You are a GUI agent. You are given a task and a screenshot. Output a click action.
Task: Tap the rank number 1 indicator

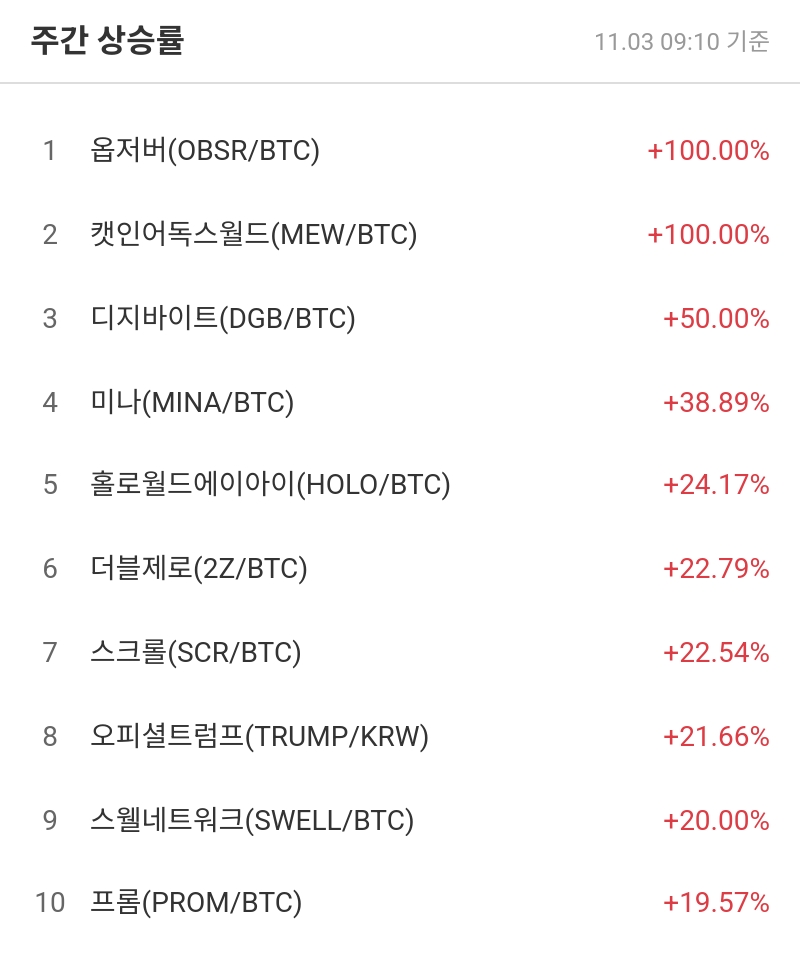(x=48, y=152)
